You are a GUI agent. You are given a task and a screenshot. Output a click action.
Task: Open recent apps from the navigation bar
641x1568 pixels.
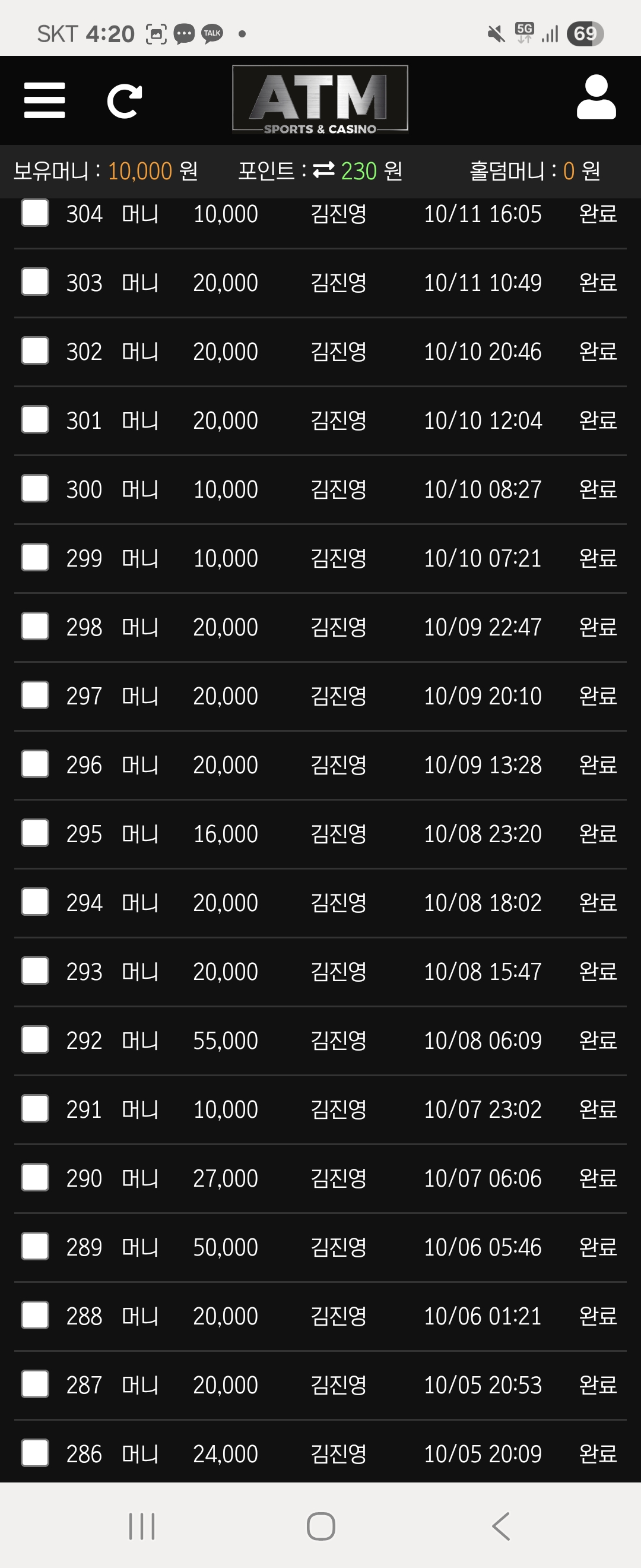142,1526
